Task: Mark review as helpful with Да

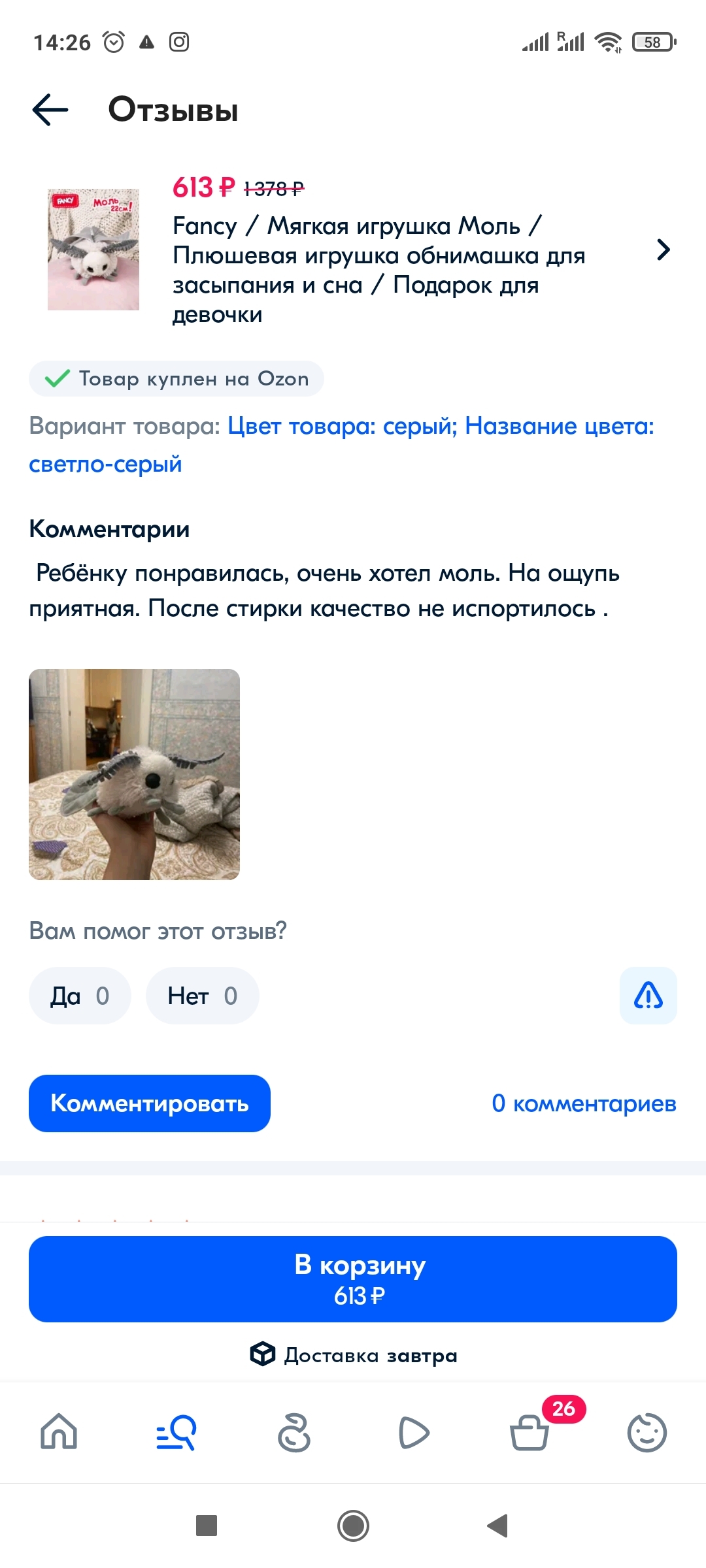Action: click(x=80, y=996)
